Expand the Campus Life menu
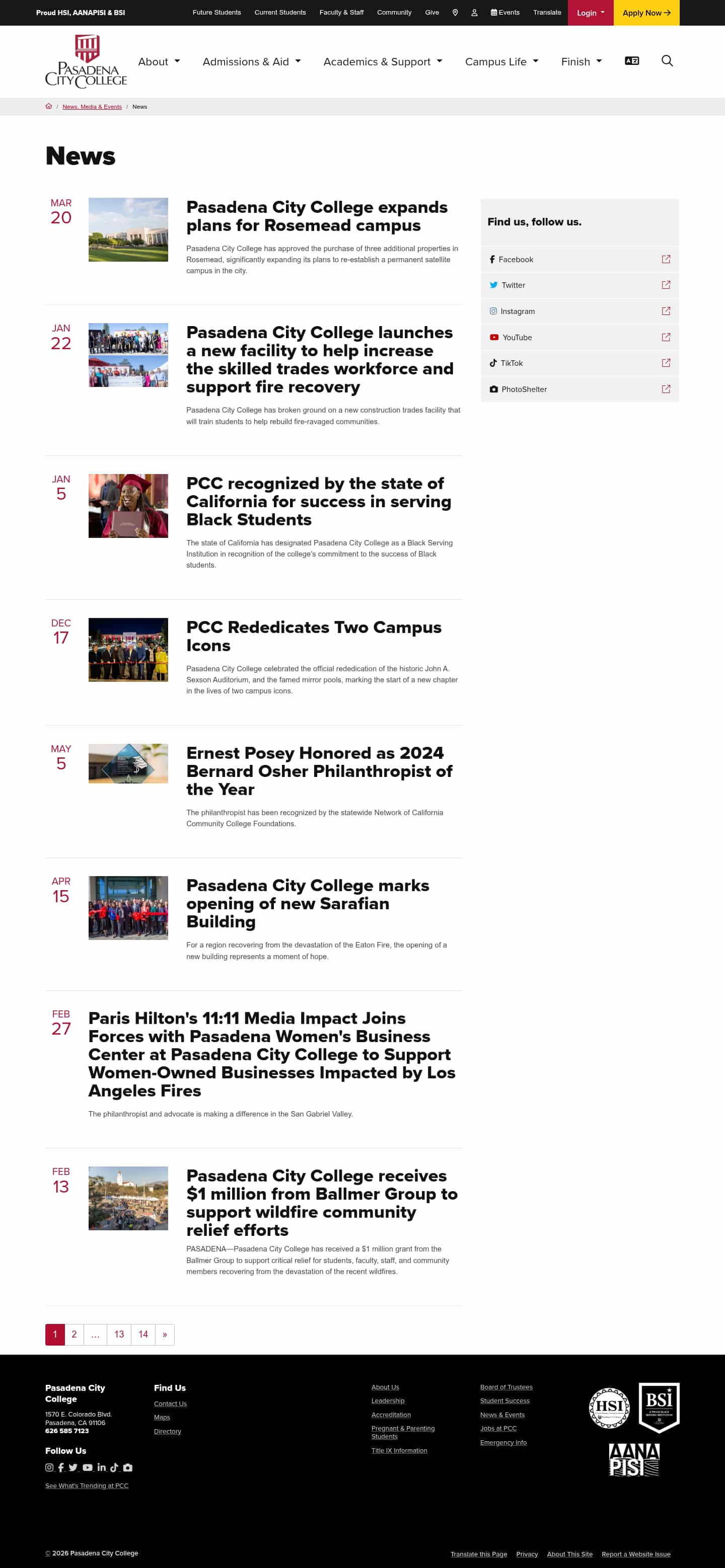This screenshot has height=1568, width=725. pyautogui.click(x=501, y=61)
